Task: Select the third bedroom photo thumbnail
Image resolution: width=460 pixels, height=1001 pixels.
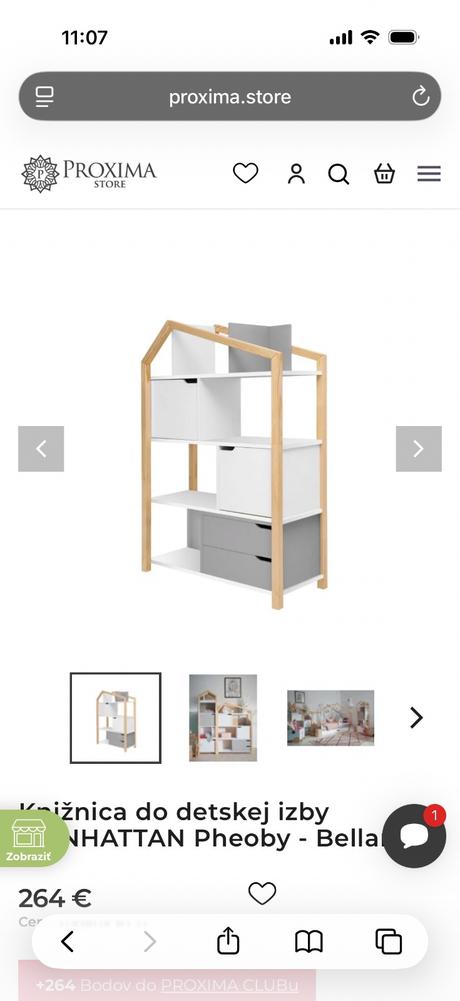Action: (x=330, y=718)
